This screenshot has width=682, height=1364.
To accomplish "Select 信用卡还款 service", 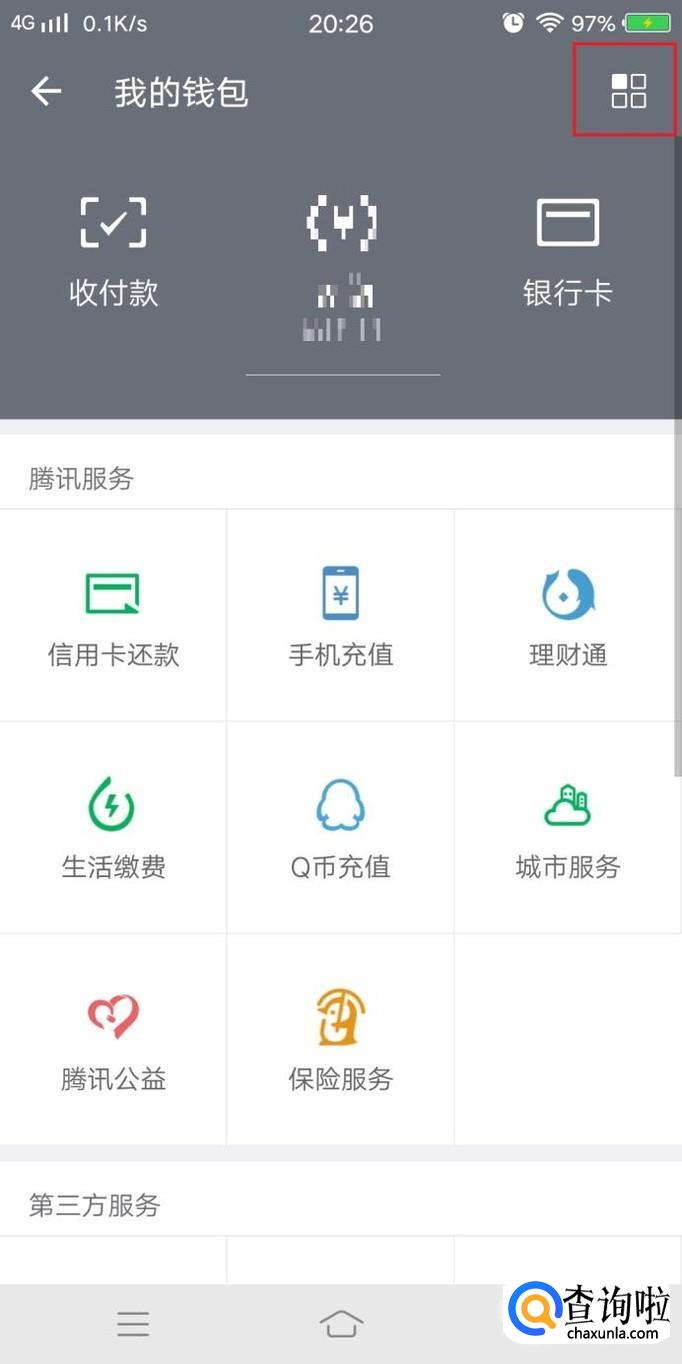I will coord(113,616).
